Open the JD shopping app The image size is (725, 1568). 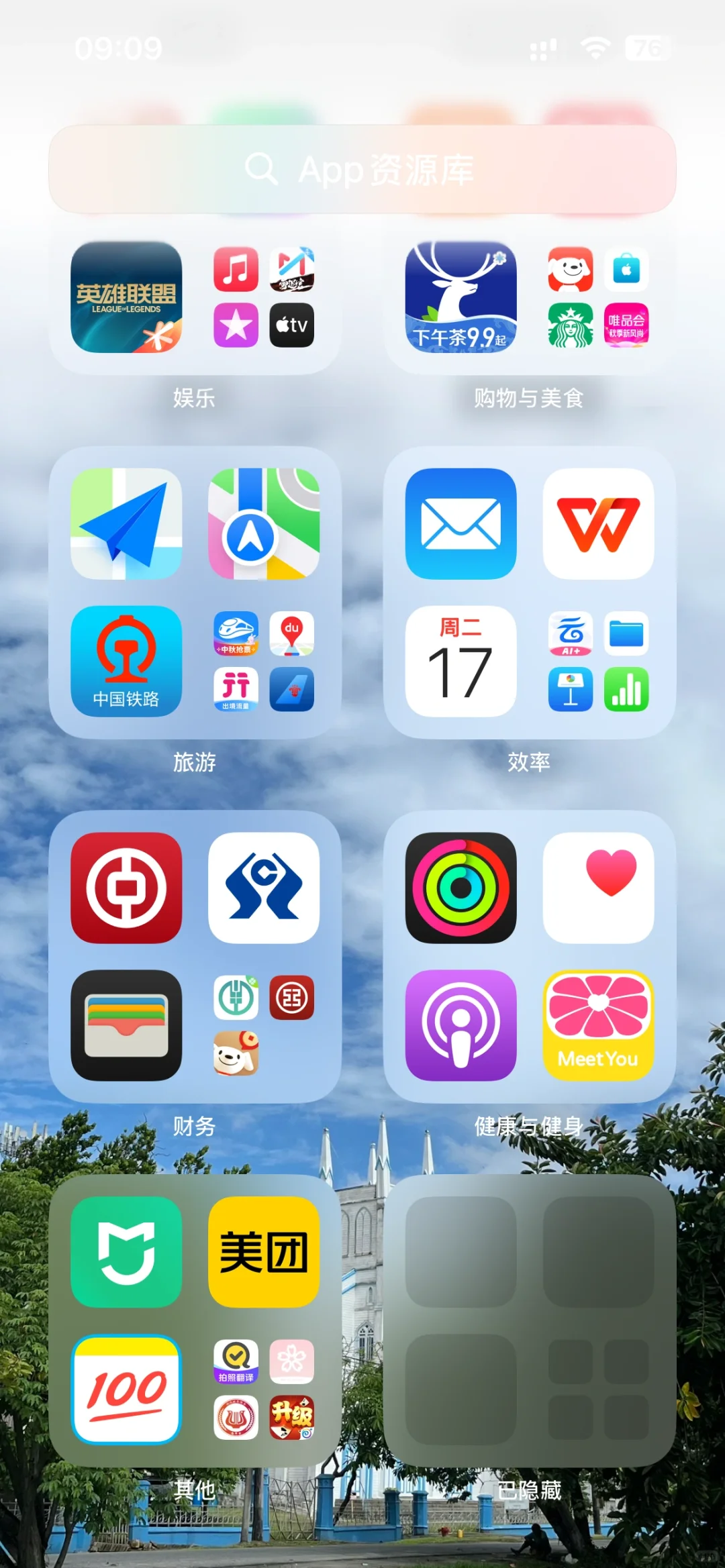click(570, 271)
